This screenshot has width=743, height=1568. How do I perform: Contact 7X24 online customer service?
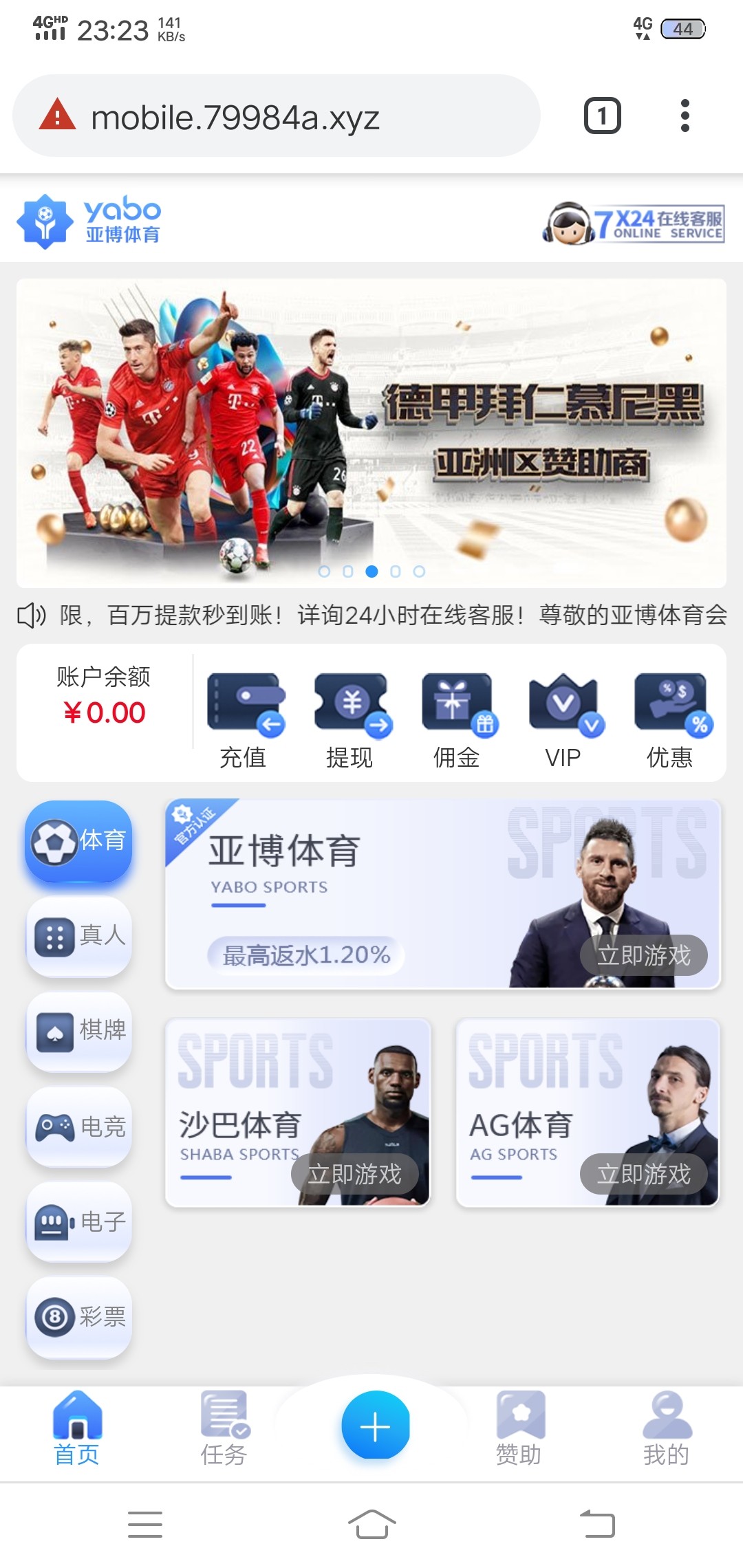[634, 224]
